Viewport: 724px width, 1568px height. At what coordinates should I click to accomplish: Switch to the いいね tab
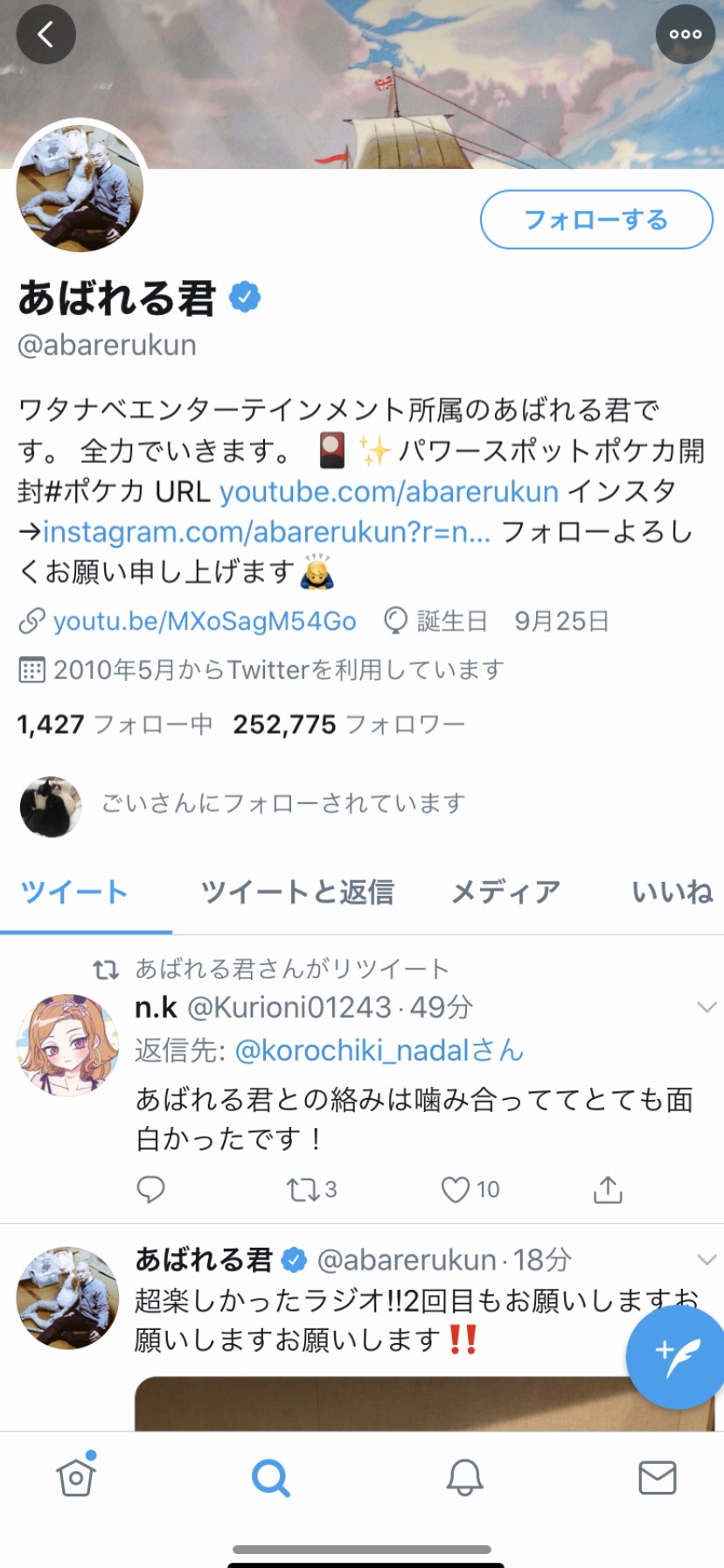[672, 892]
